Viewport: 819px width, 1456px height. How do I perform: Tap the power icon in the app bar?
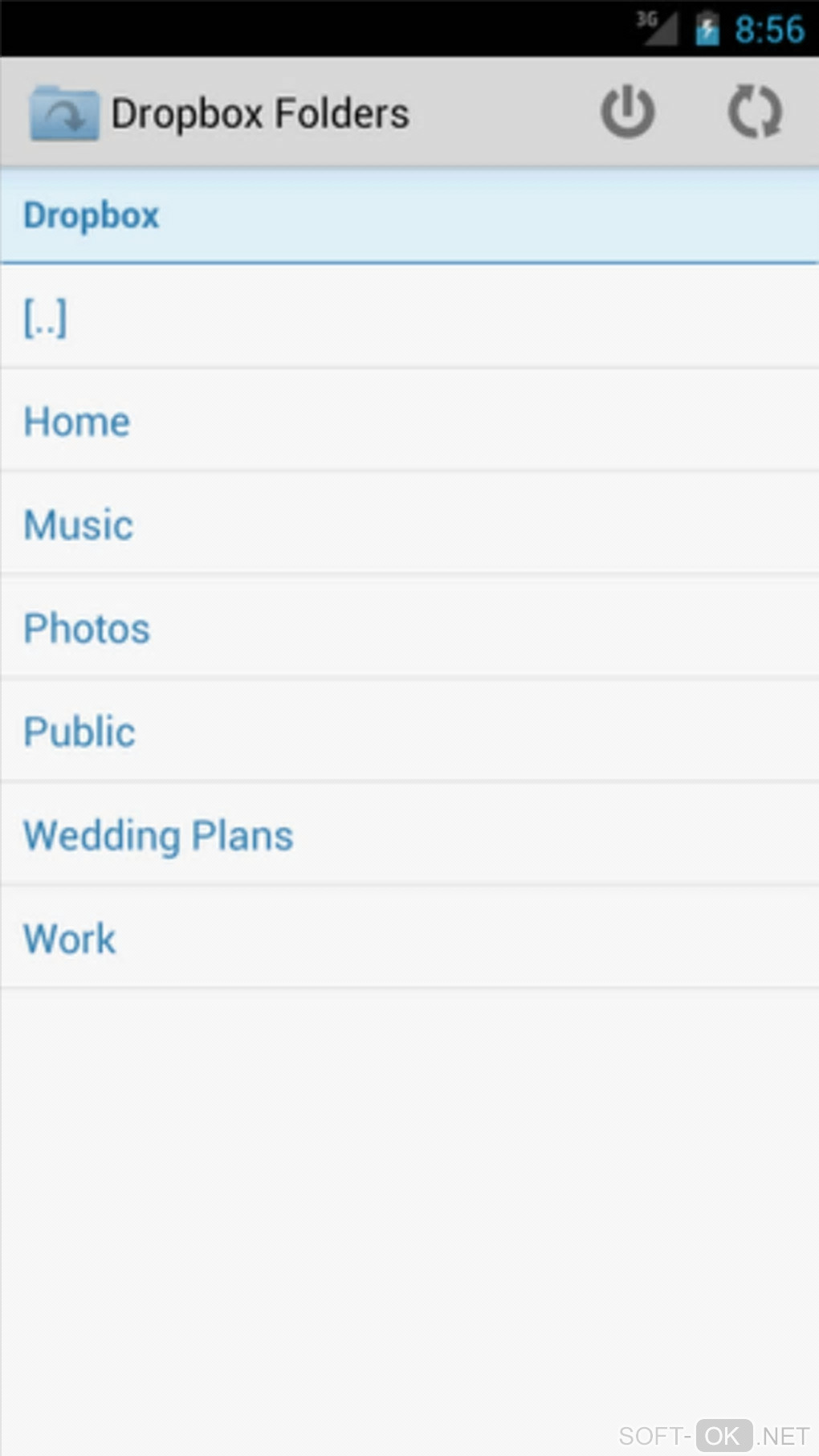click(627, 112)
